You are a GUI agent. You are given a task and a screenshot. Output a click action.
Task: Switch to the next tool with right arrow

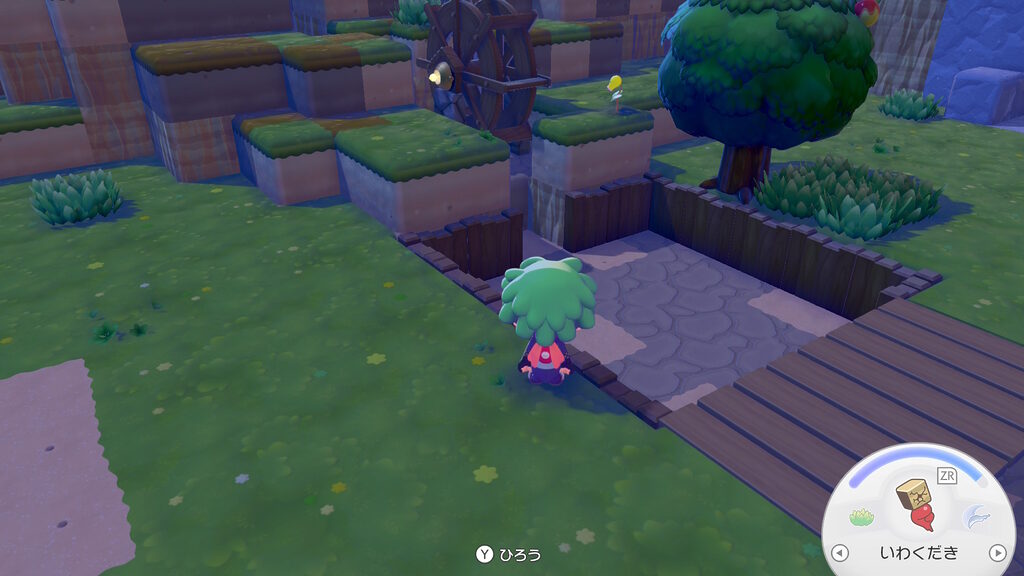pyautogui.click(x=996, y=552)
